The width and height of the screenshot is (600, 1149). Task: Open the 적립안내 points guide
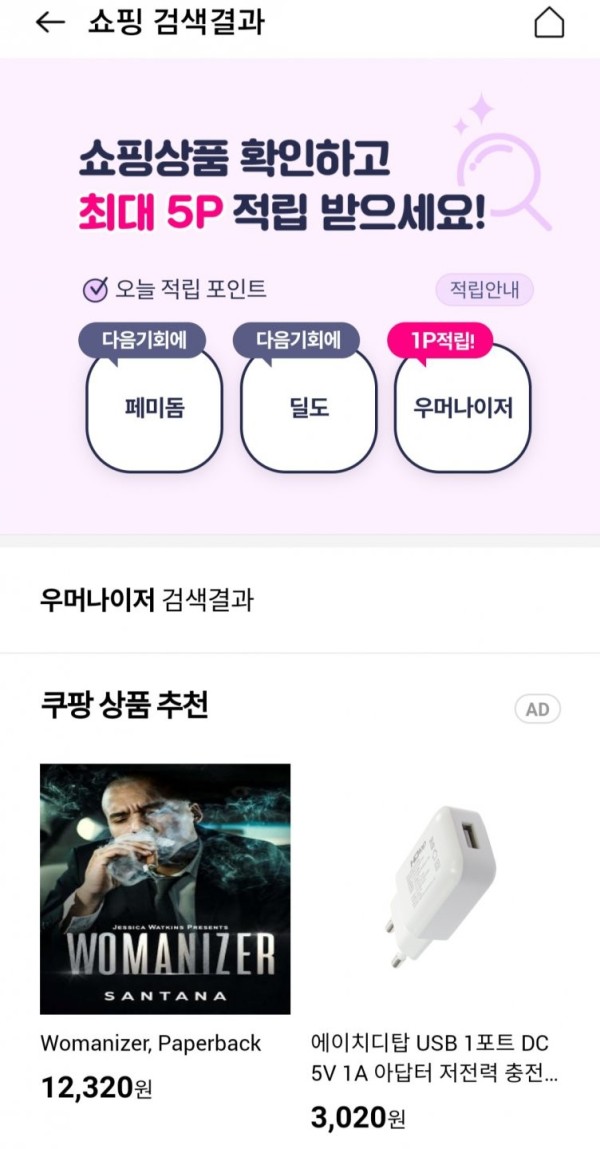click(484, 291)
